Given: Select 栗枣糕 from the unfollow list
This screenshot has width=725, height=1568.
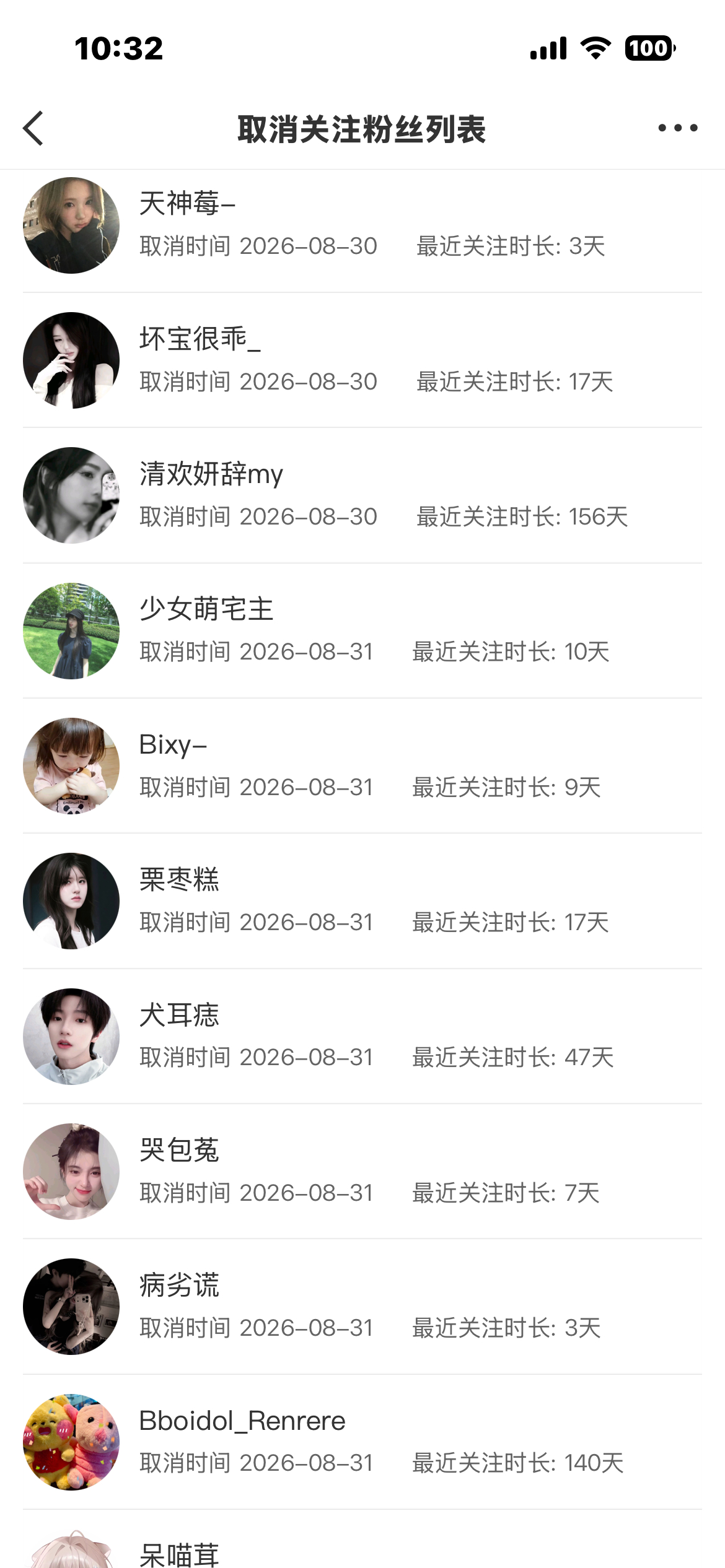Looking at the screenshot, I should tap(362, 901).
